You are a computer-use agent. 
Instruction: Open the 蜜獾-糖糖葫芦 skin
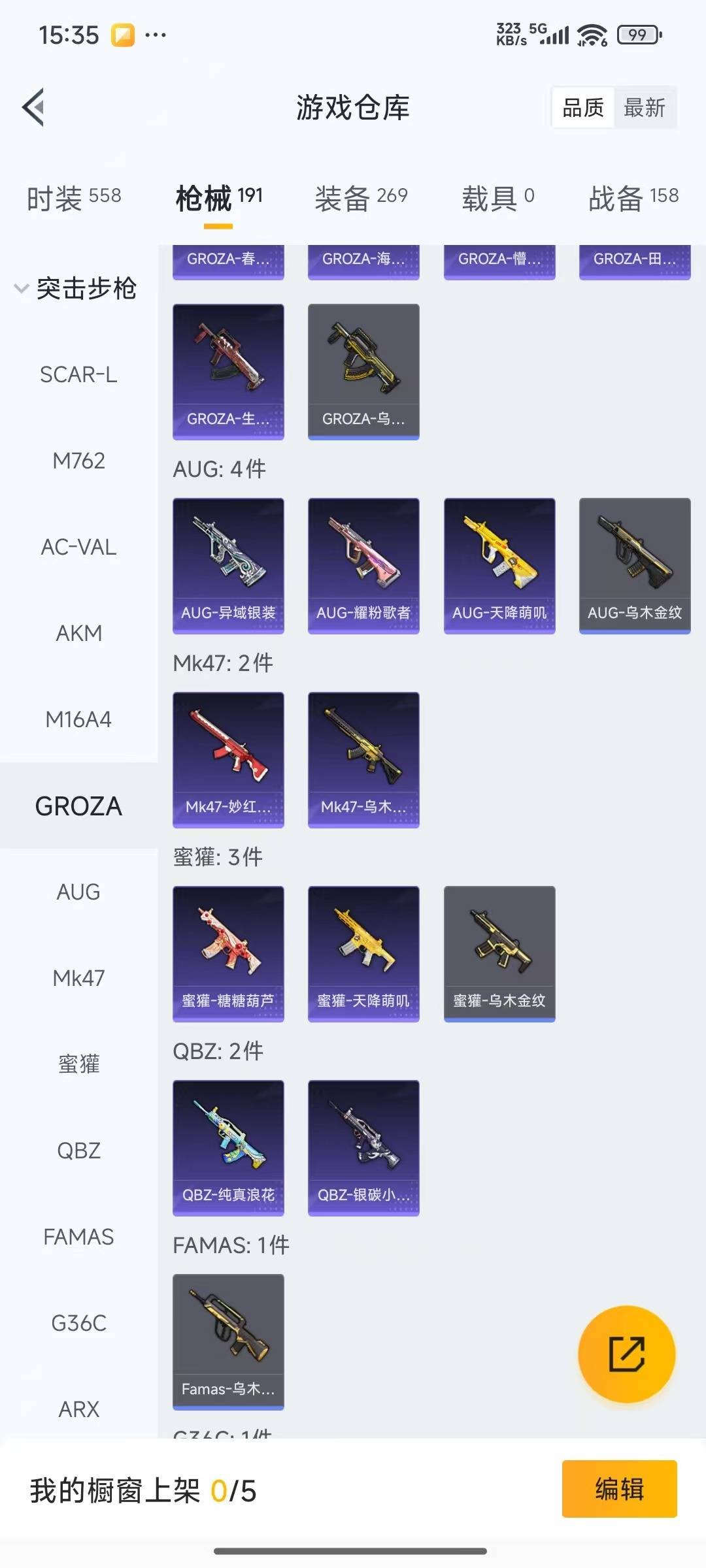click(228, 953)
